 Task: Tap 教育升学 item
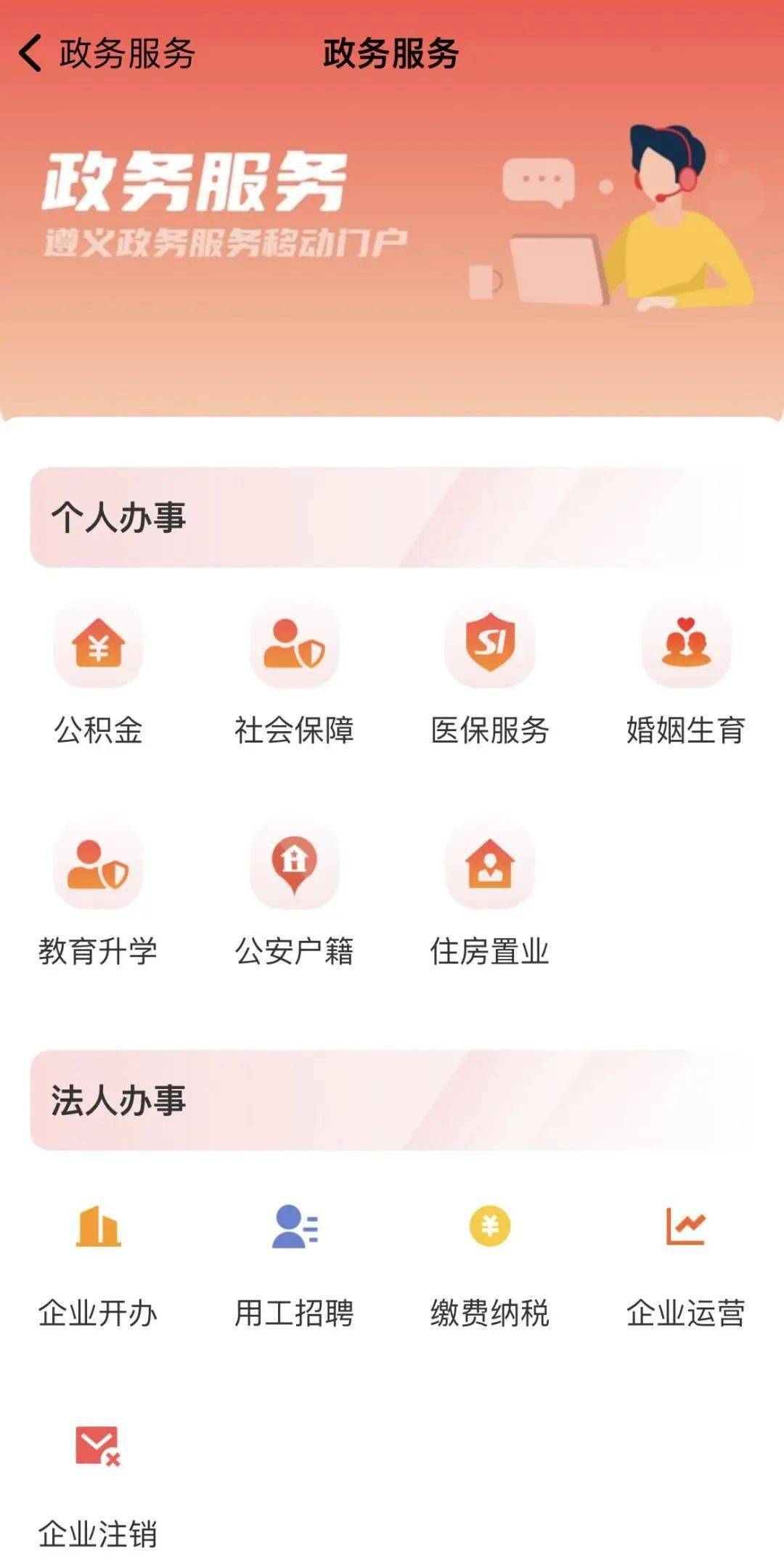click(x=98, y=865)
